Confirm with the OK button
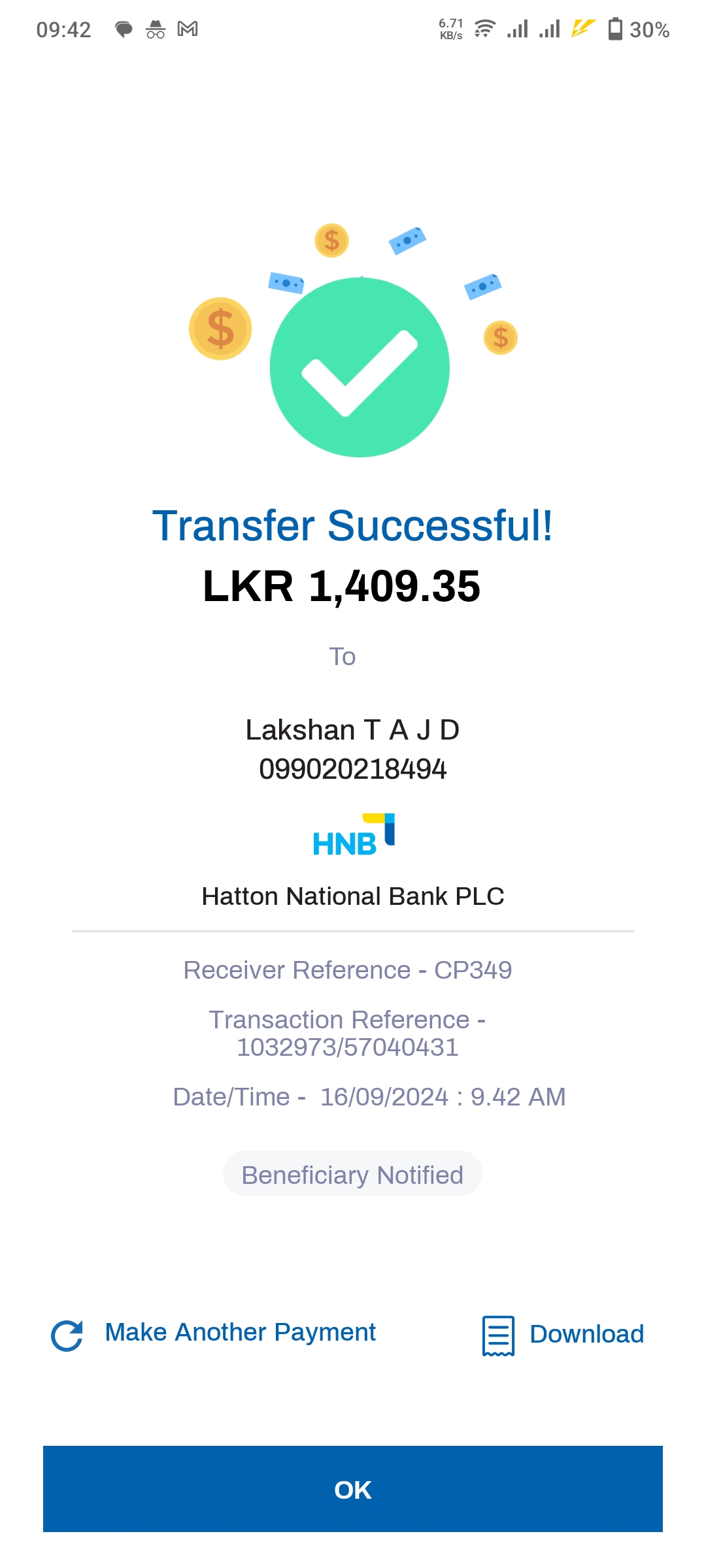Image resolution: width=706 pixels, height=1568 pixels. point(353,1490)
